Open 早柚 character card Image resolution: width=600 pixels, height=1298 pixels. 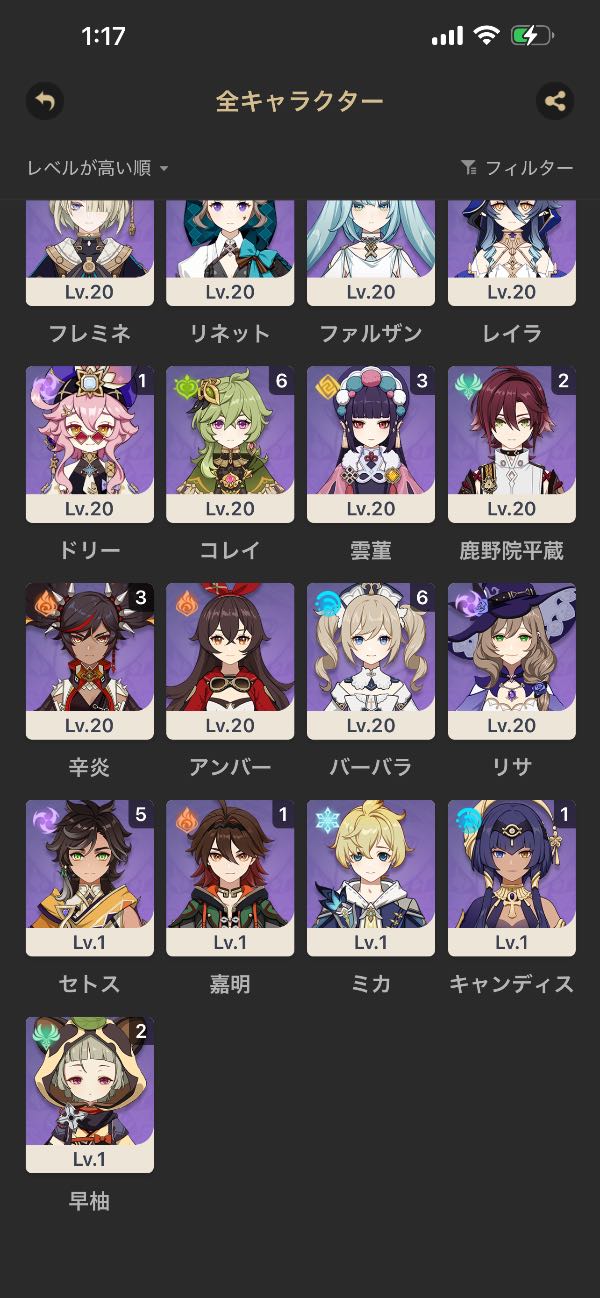point(90,1095)
